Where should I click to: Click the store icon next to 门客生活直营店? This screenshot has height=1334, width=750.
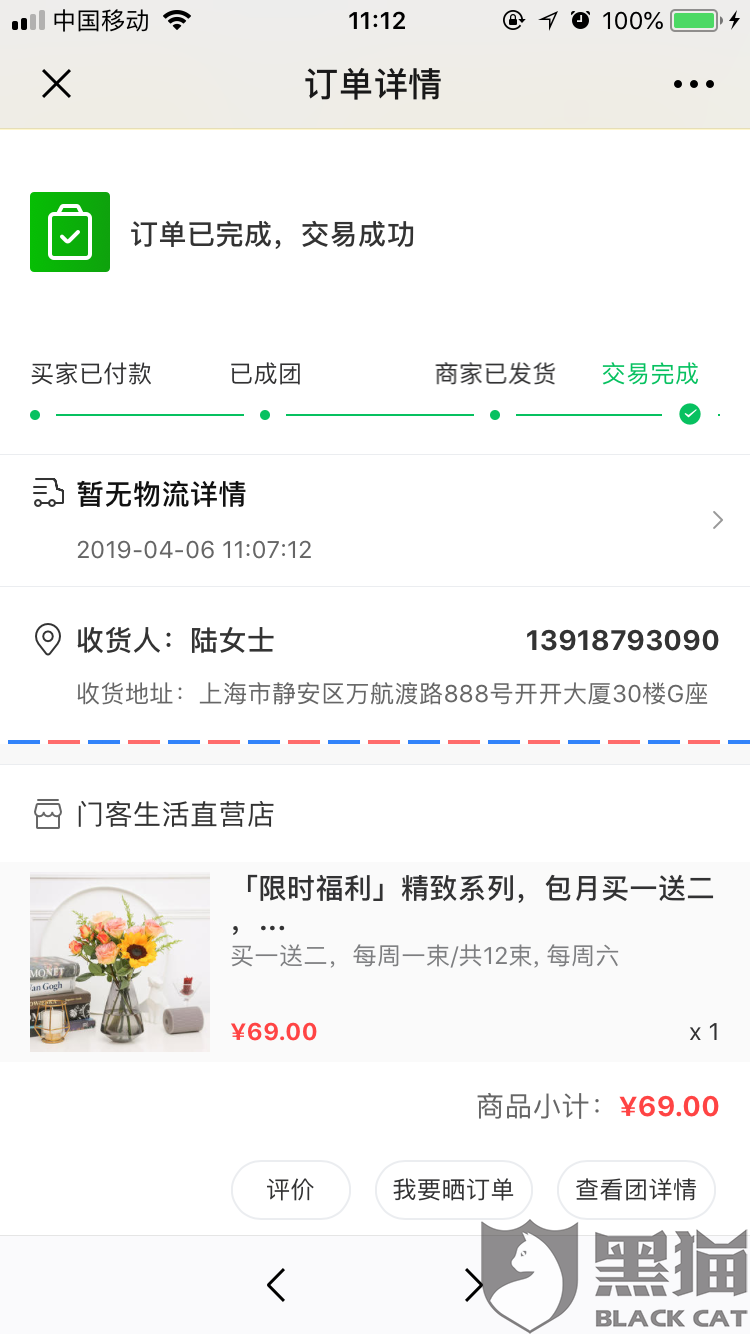click(45, 814)
